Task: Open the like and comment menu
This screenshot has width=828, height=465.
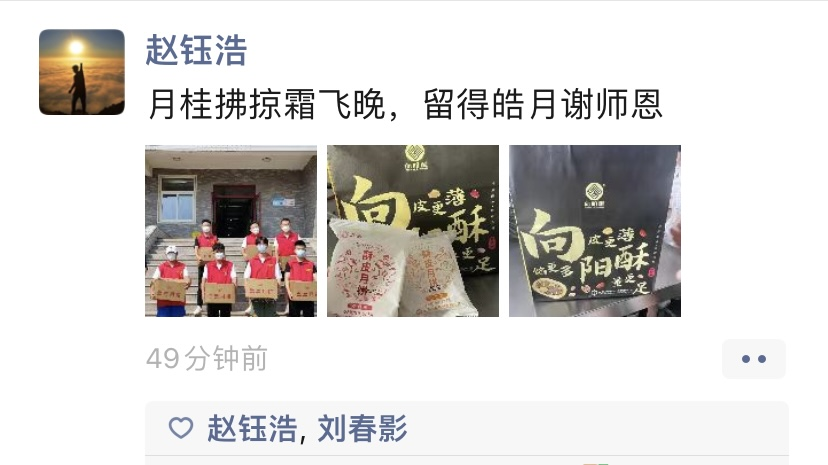Action: 753,359
